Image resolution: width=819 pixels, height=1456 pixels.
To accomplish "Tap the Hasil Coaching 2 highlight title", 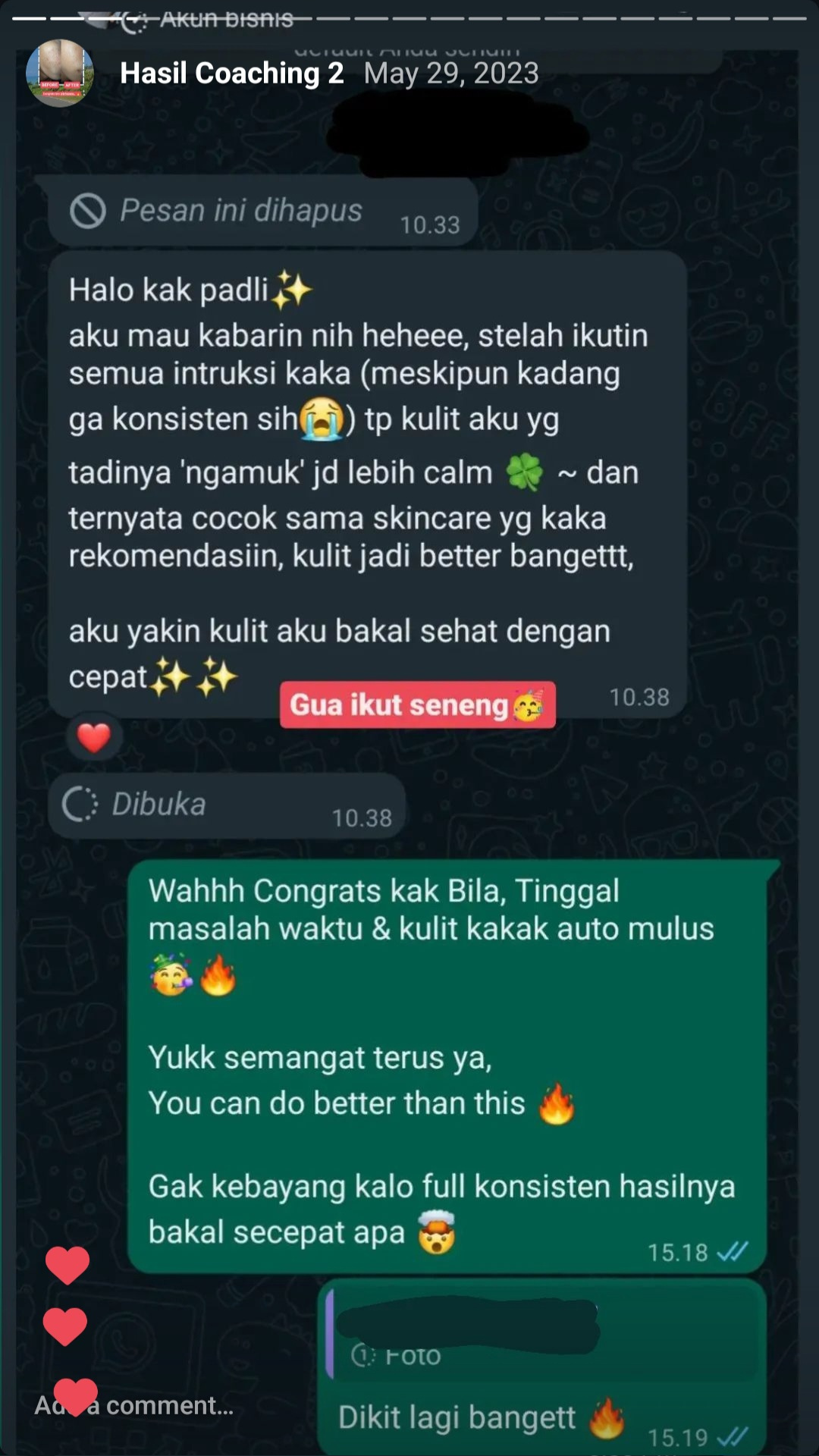I will tap(231, 74).
